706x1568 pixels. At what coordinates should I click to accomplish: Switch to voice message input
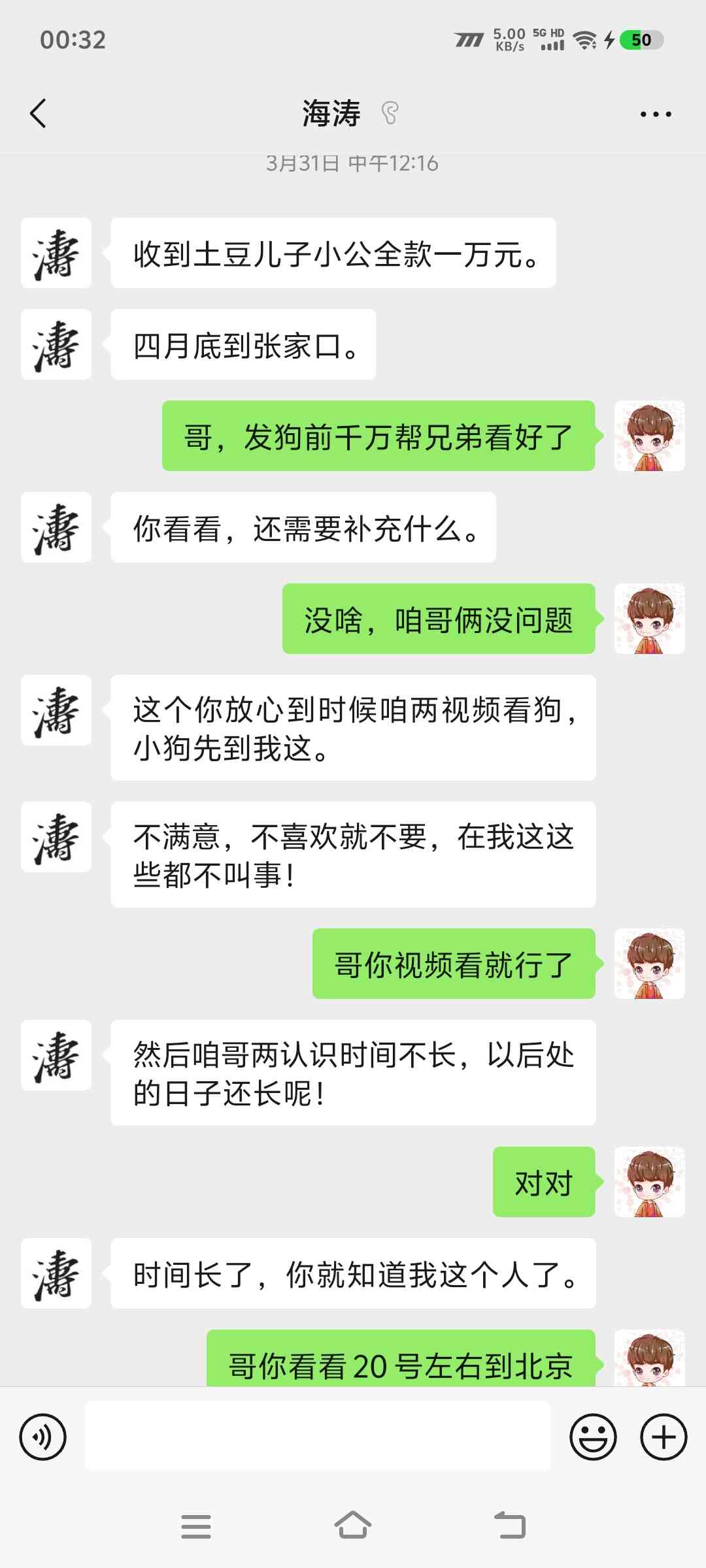point(43,1437)
